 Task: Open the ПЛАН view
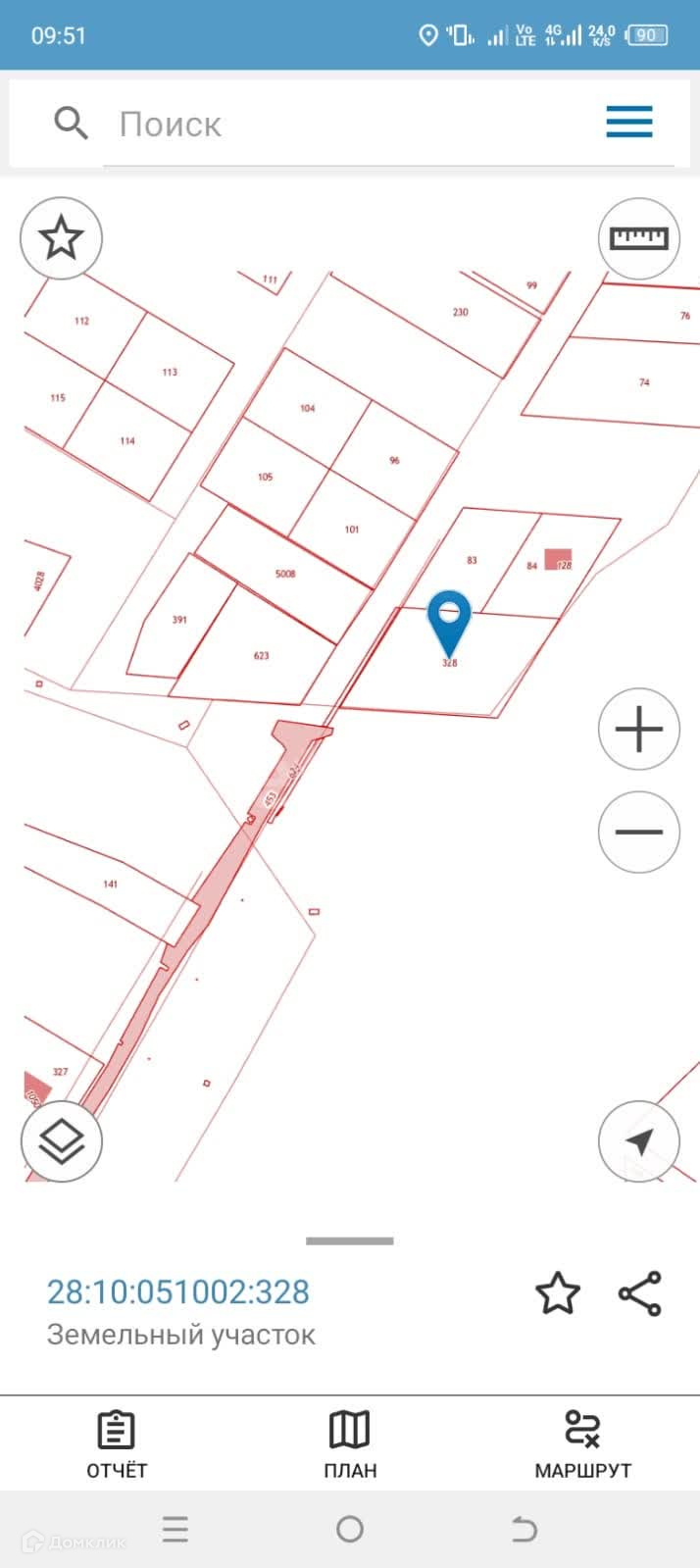pos(350,1443)
